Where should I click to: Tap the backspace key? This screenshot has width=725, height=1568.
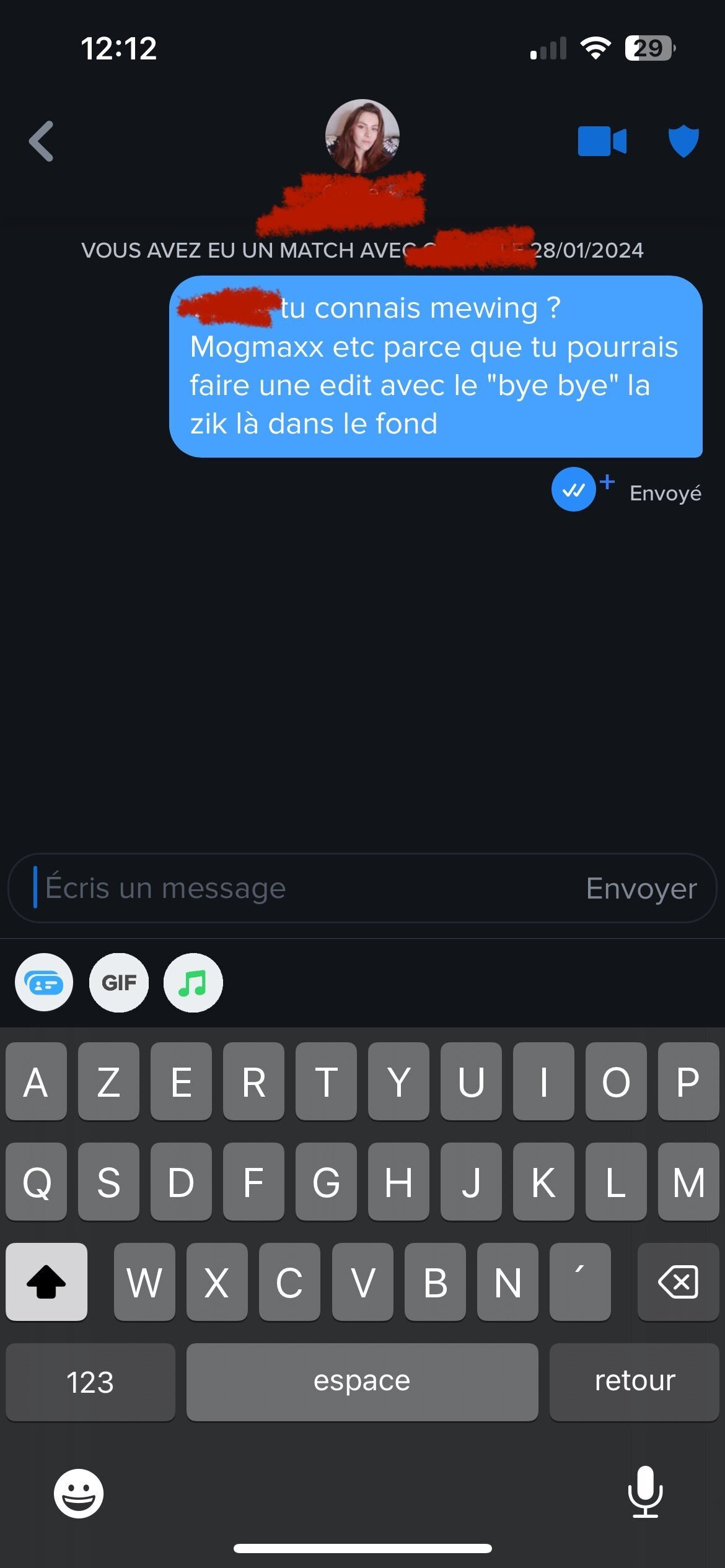pyautogui.click(x=679, y=1282)
